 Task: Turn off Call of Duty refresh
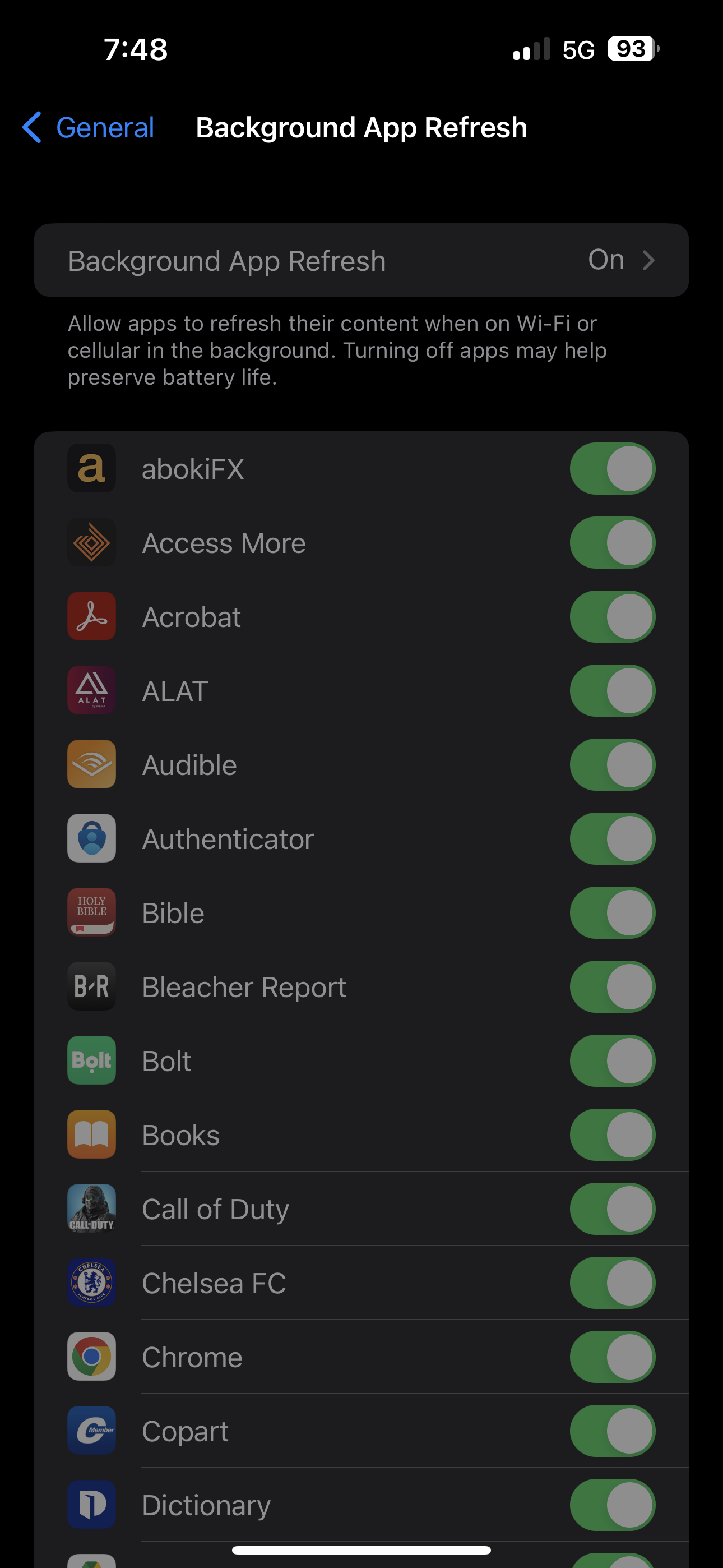pyautogui.click(x=612, y=1210)
